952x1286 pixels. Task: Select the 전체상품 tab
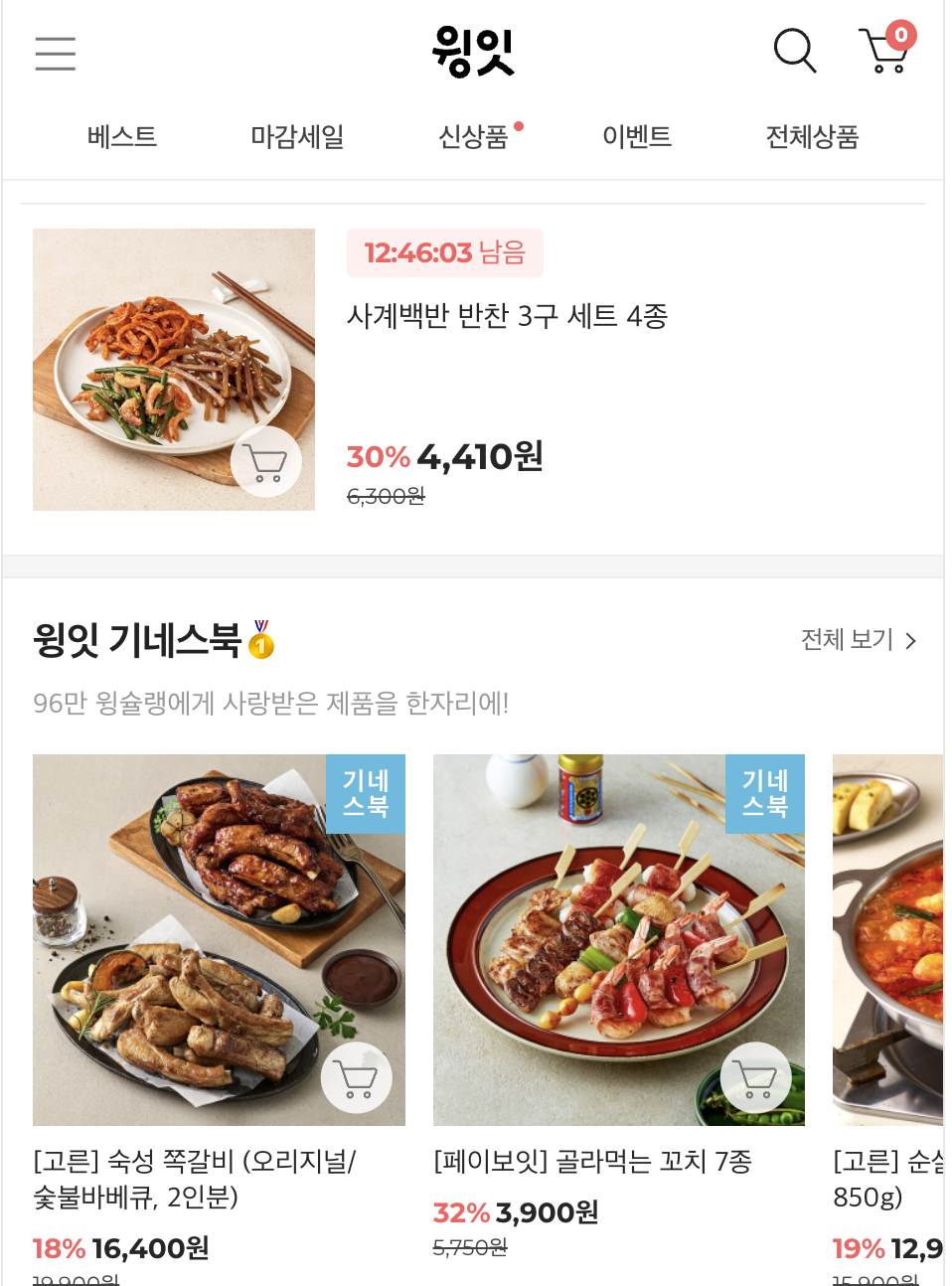(812, 137)
